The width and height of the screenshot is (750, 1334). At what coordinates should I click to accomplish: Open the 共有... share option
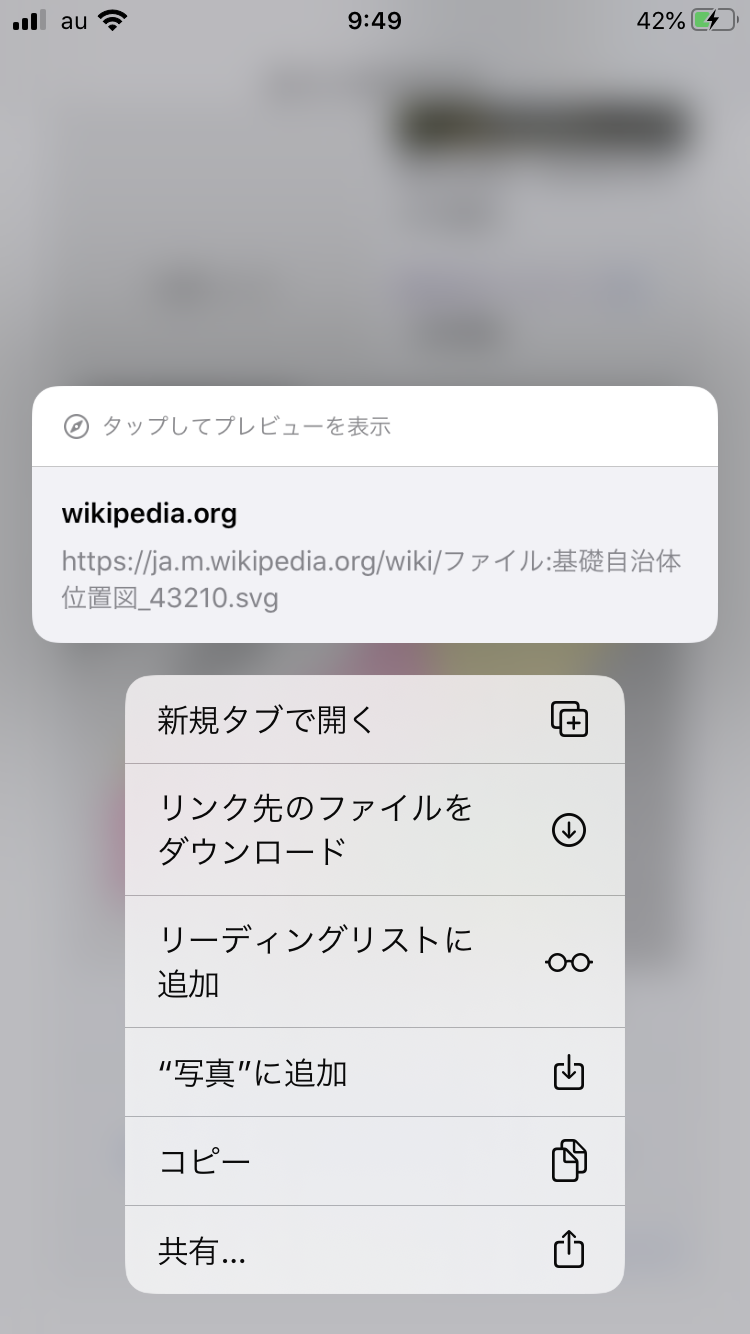click(374, 1250)
